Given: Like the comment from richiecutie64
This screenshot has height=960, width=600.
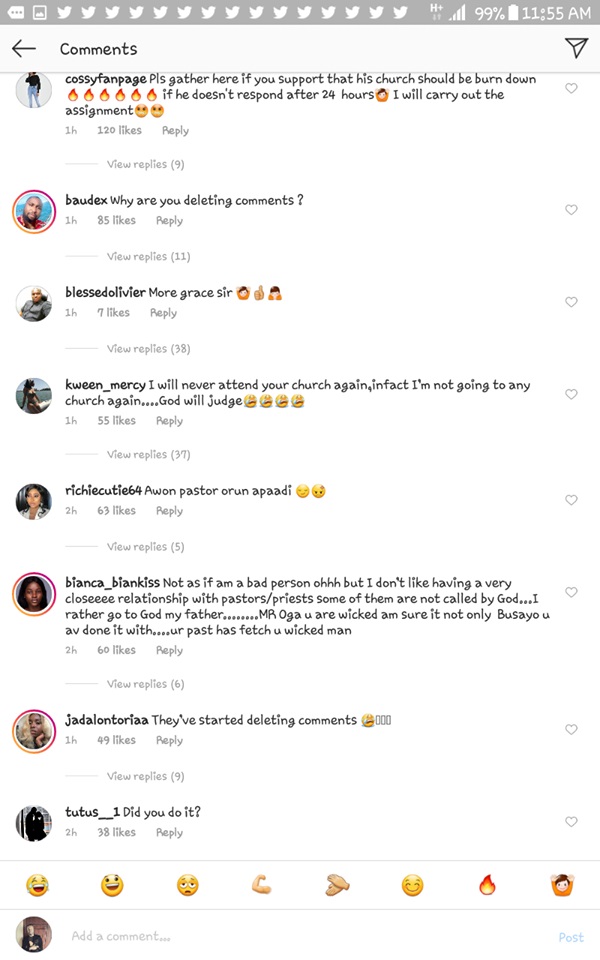Looking at the screenshot, I should pos(571,500).
